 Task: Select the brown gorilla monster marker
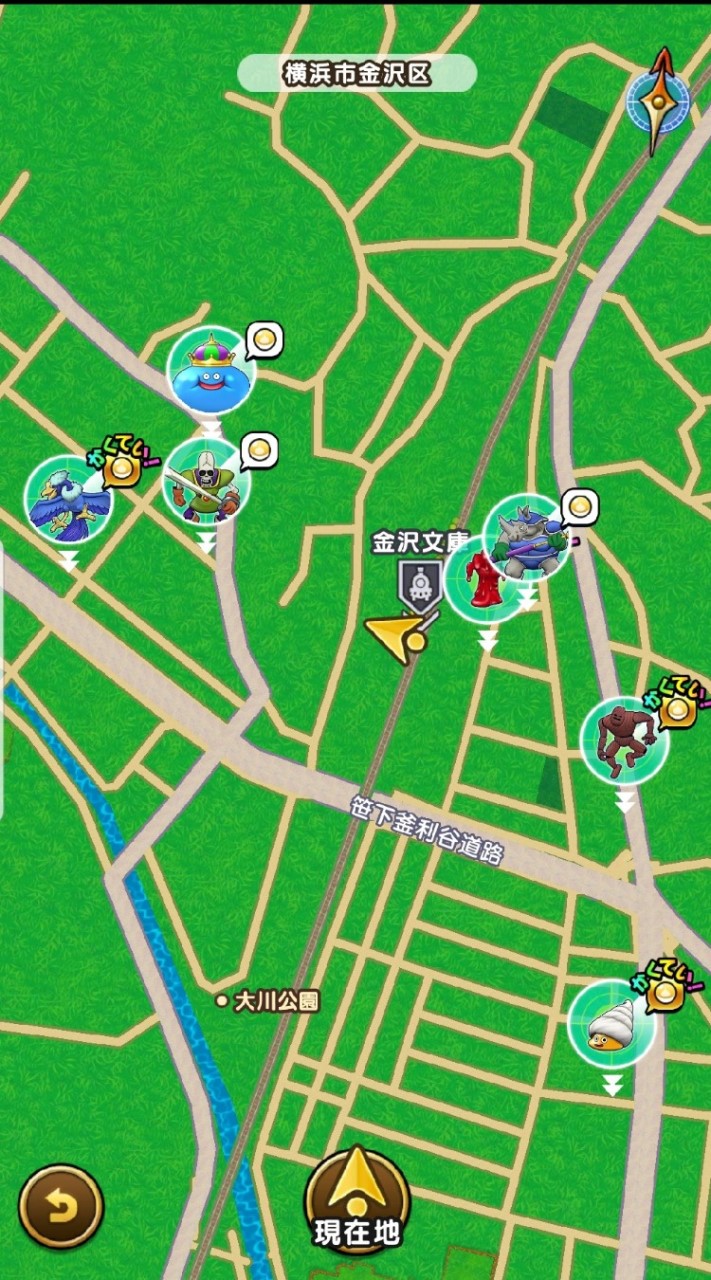coord(624,741)
